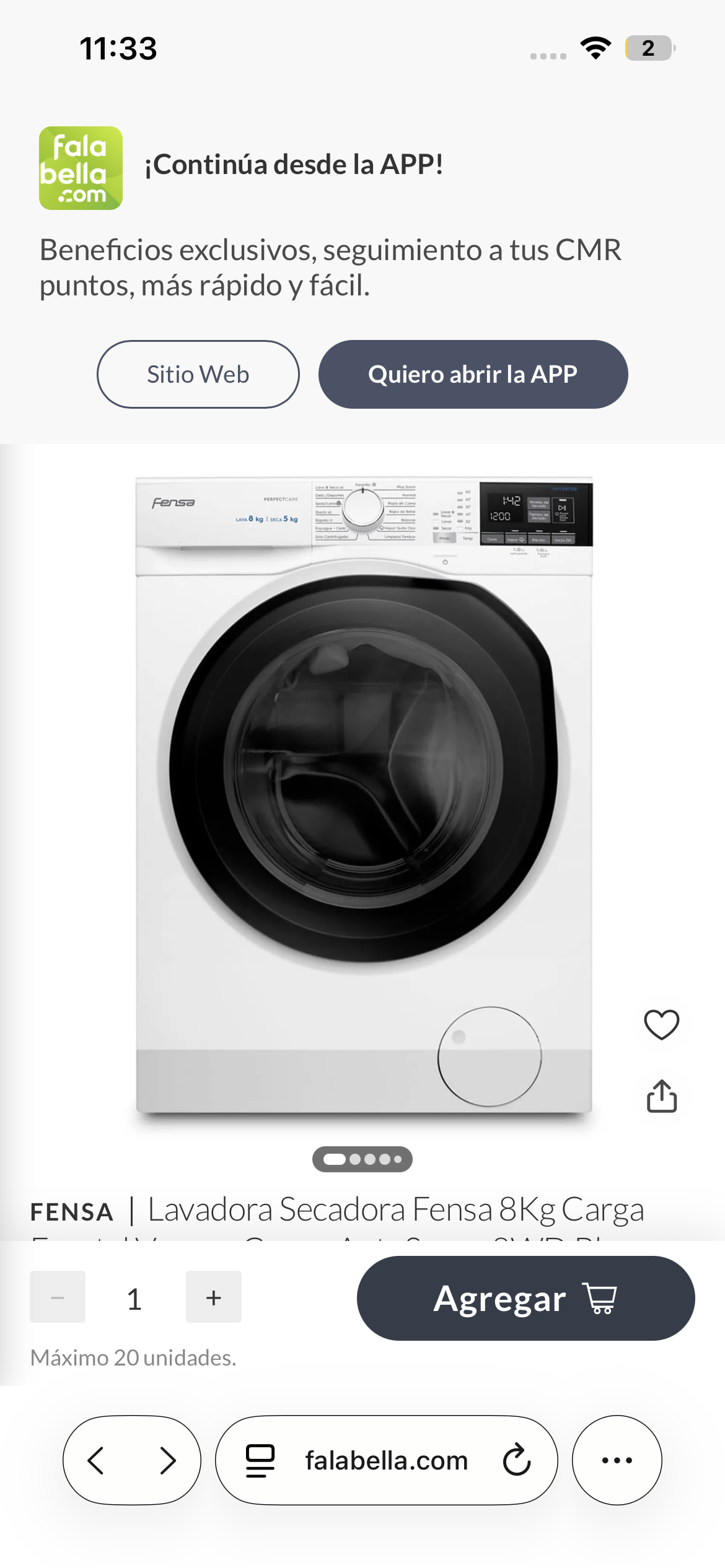
Task: Go back in the browser
Action: [96, 1460]
